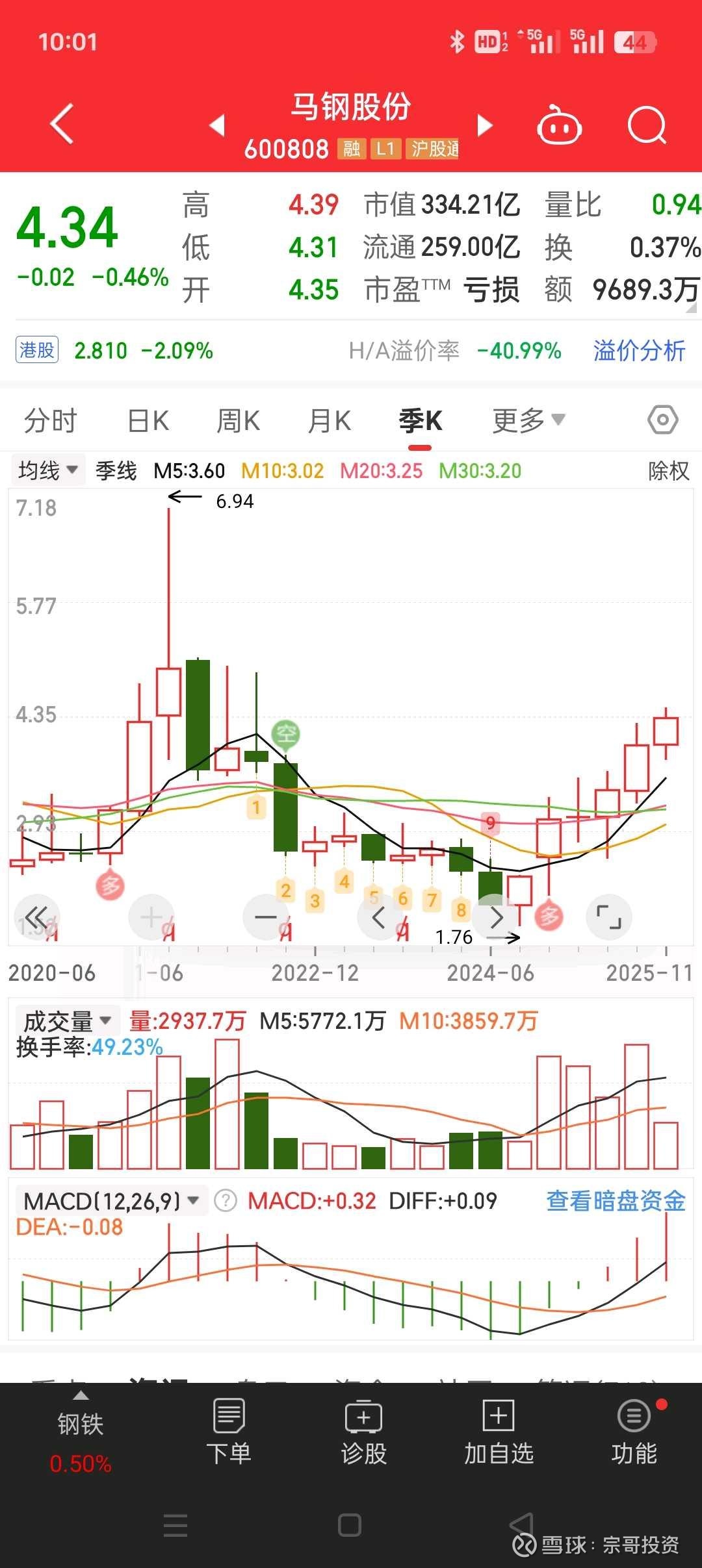This screenshot has height=1568, width=702.
Task: Expand the 均线 indicator dropdown
Action: click(x=48, y=470)
